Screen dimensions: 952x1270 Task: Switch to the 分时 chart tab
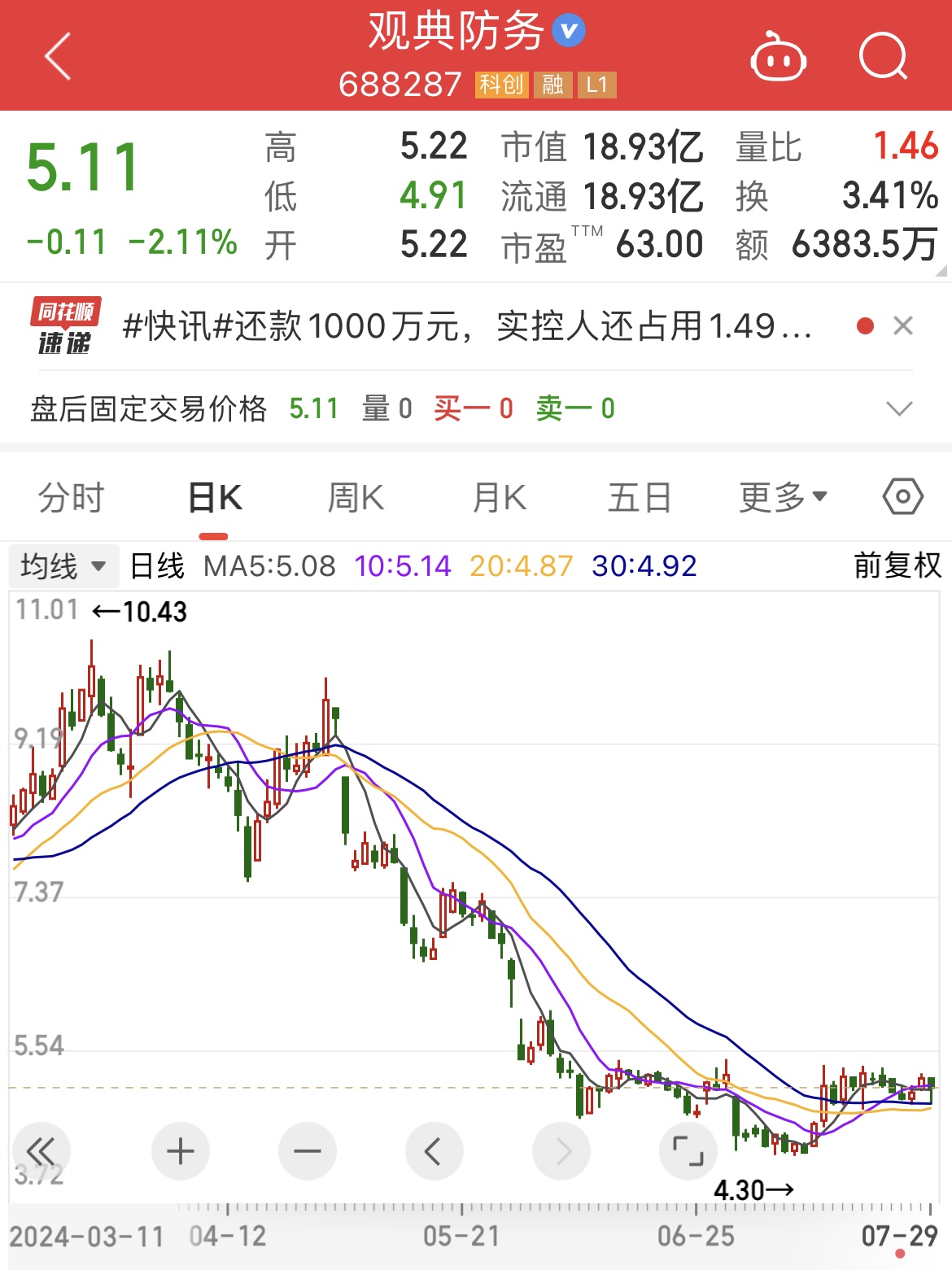pyautogui.click(x=72, y=498)
